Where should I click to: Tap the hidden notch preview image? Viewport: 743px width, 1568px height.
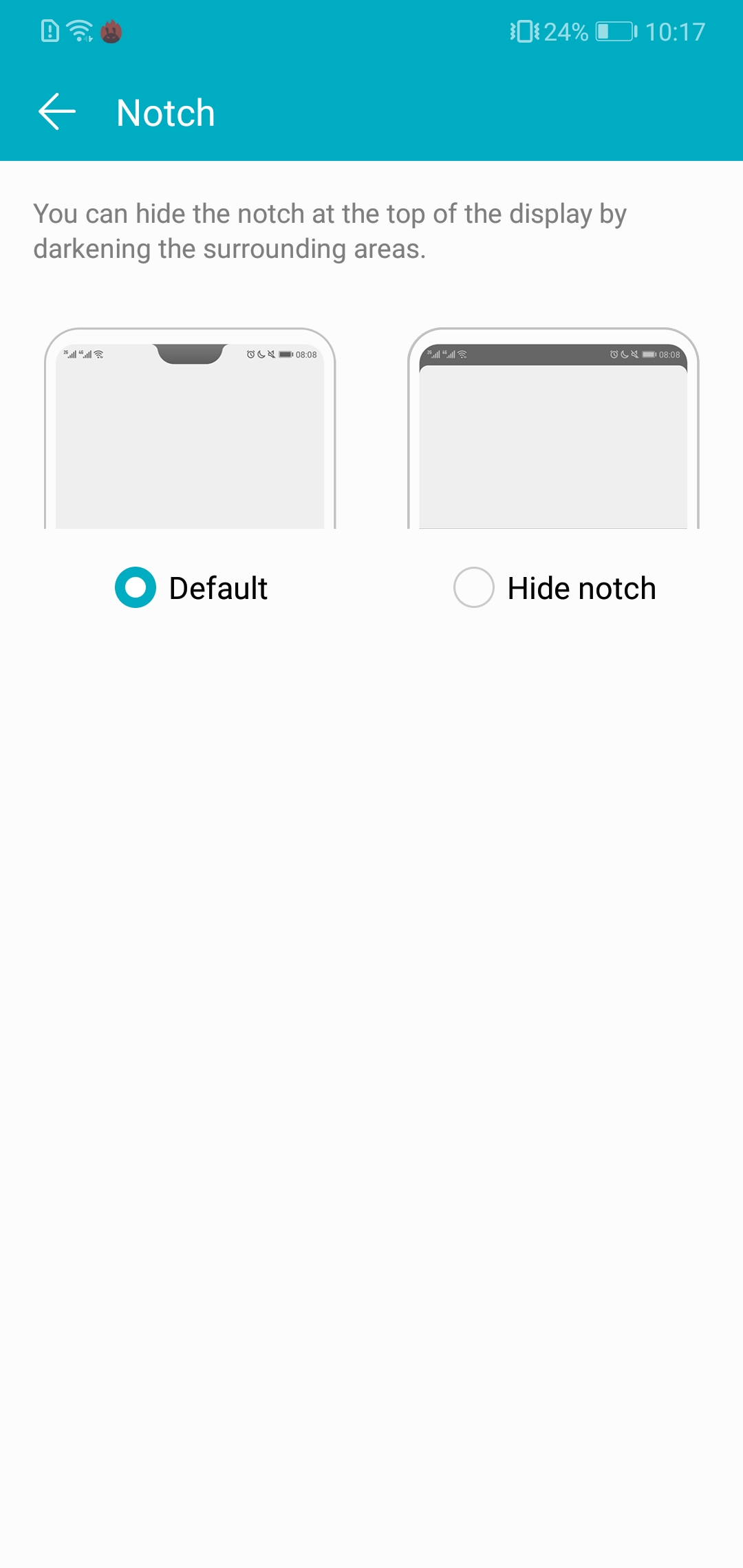(x=553, y=430)
